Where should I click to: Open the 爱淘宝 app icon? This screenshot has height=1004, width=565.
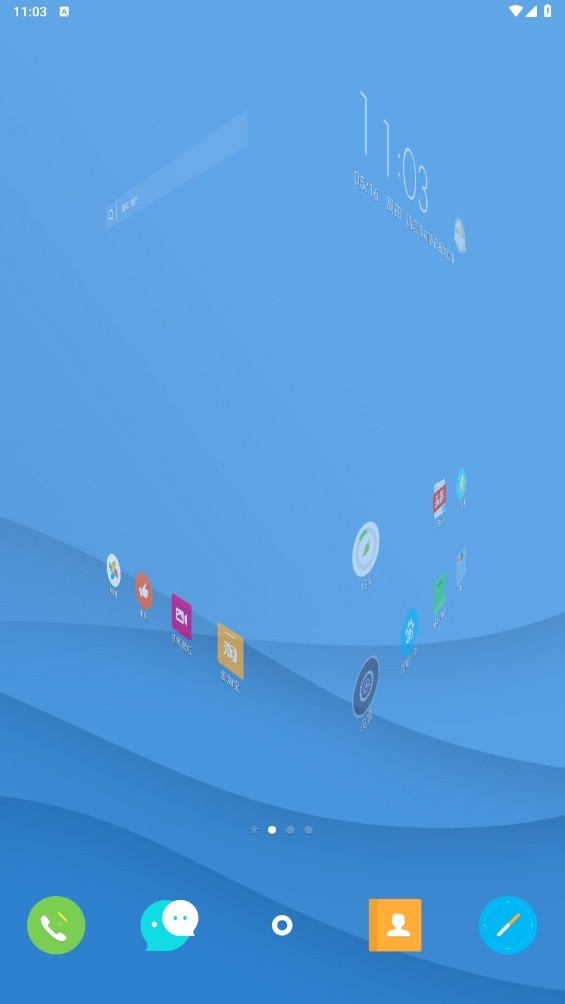pos(230,651)
